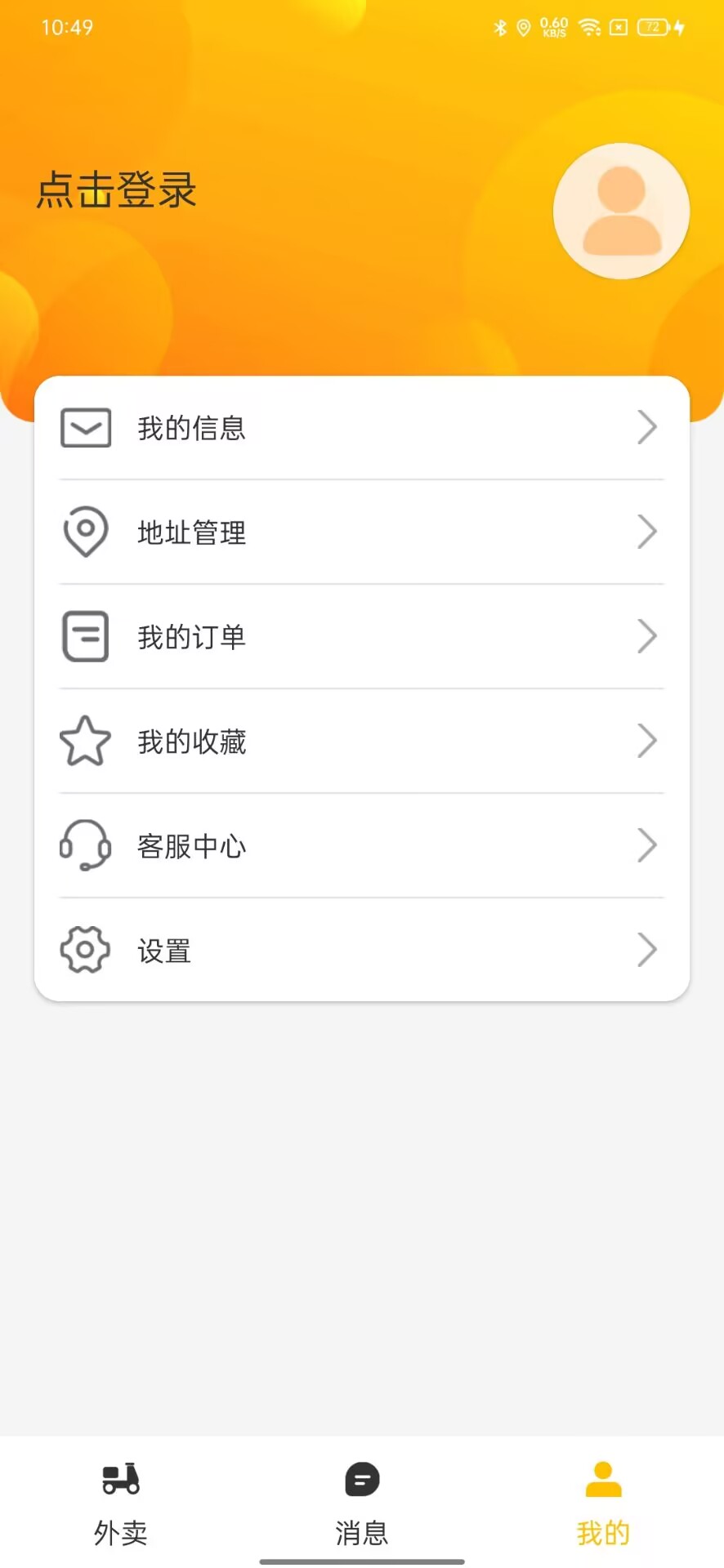This screenshot has width=724, height=1568.
Task: Expand 我的信息 via its chevron
Action: pos(647,427)
